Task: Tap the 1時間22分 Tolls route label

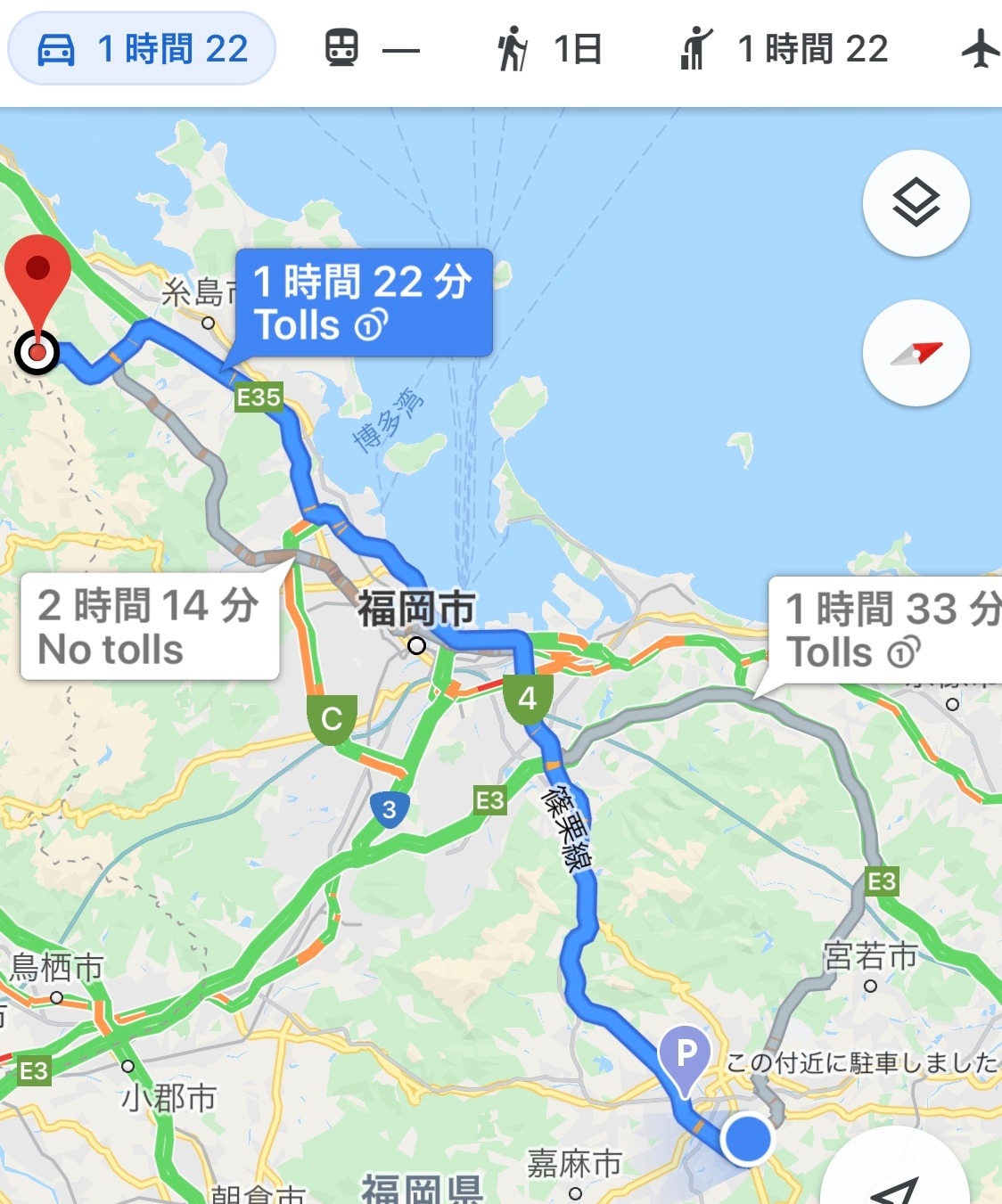Action: 364,303
